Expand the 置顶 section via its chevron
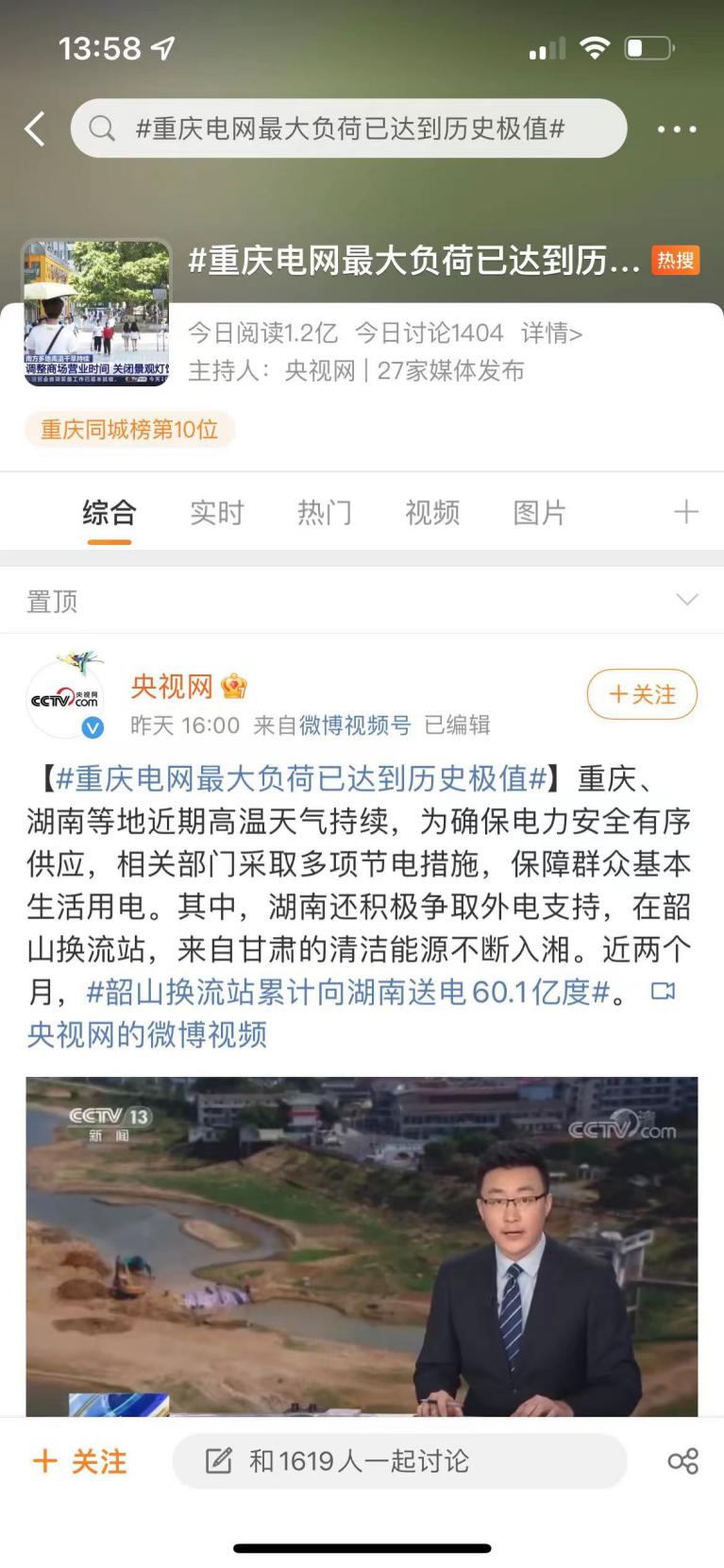The image size is (724, 1568). [x=685, y=599]
